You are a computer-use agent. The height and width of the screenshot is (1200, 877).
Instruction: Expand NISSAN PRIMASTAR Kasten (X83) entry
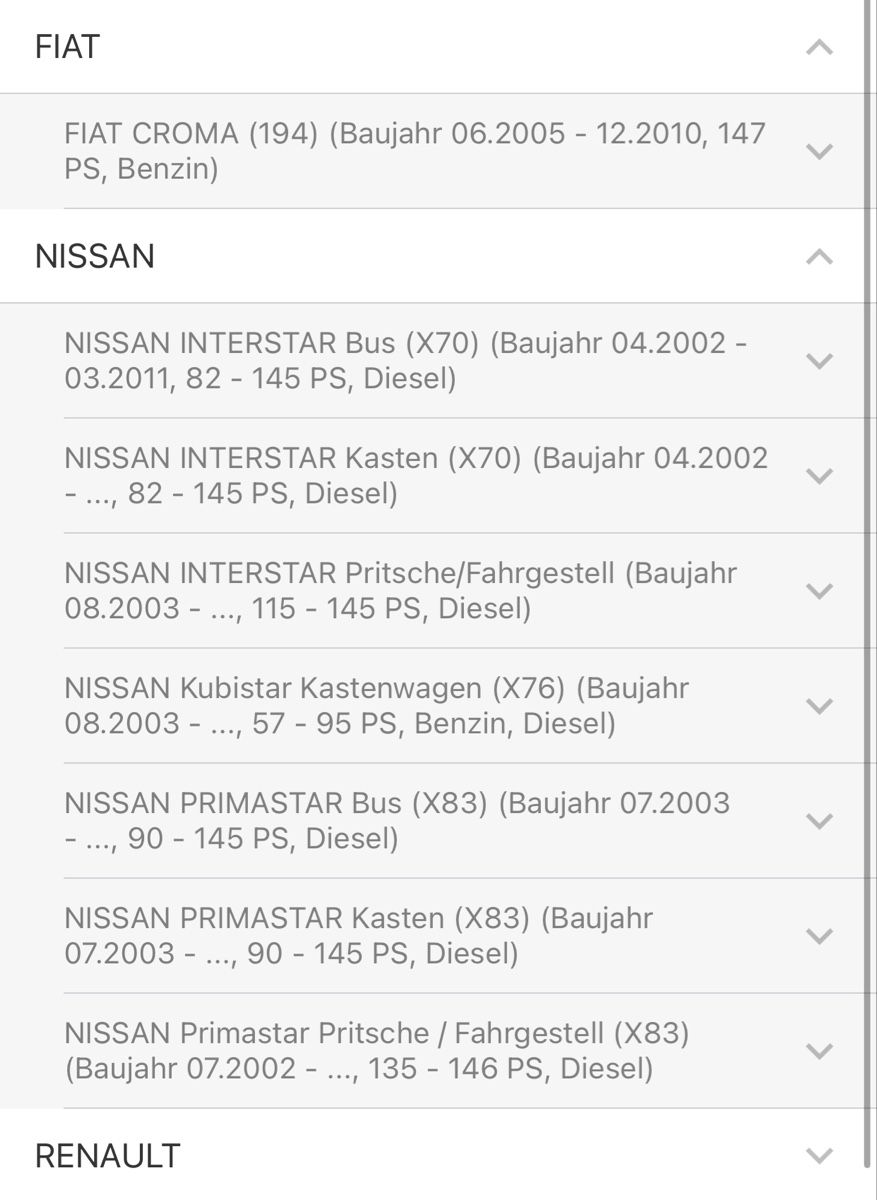pyautogui.click(x=818, y=936)
